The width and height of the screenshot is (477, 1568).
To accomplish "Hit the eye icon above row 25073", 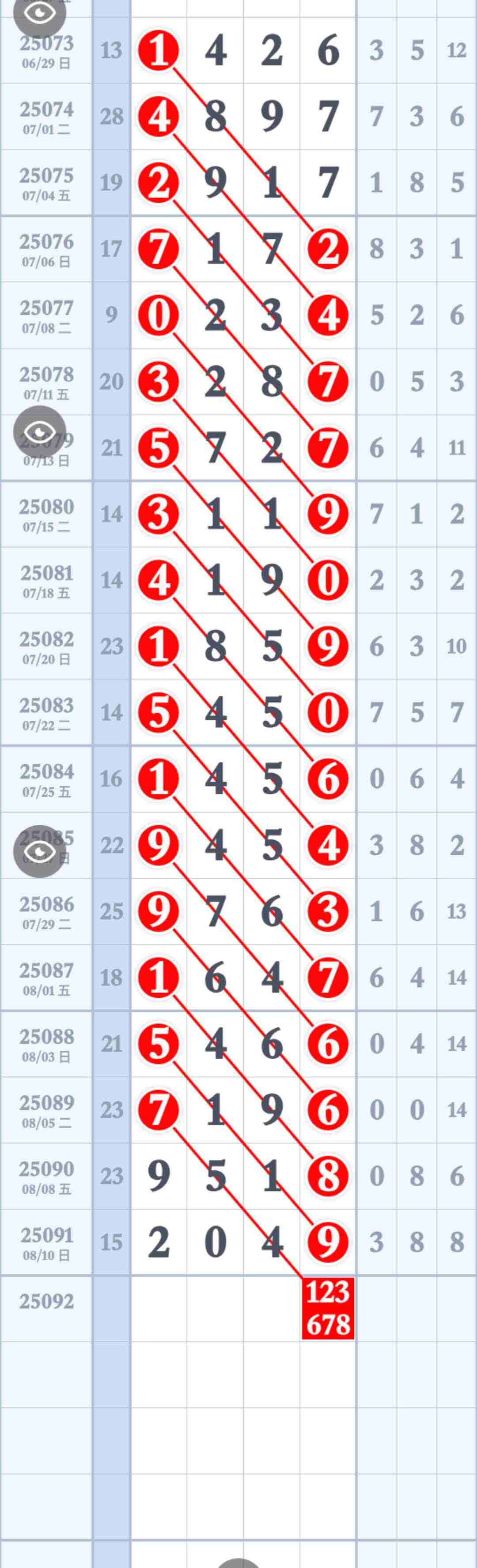I will pos(40,13).
